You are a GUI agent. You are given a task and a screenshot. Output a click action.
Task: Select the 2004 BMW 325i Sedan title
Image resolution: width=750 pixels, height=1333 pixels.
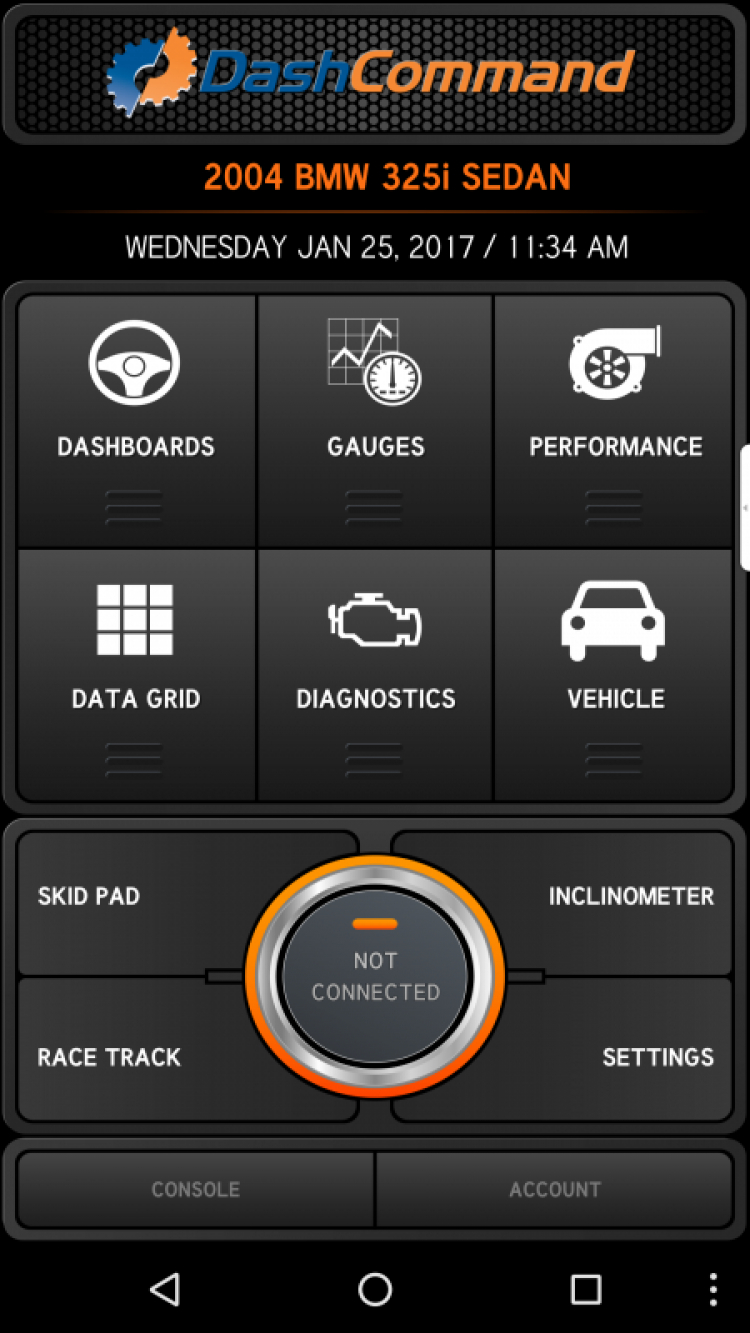(387, 178)
